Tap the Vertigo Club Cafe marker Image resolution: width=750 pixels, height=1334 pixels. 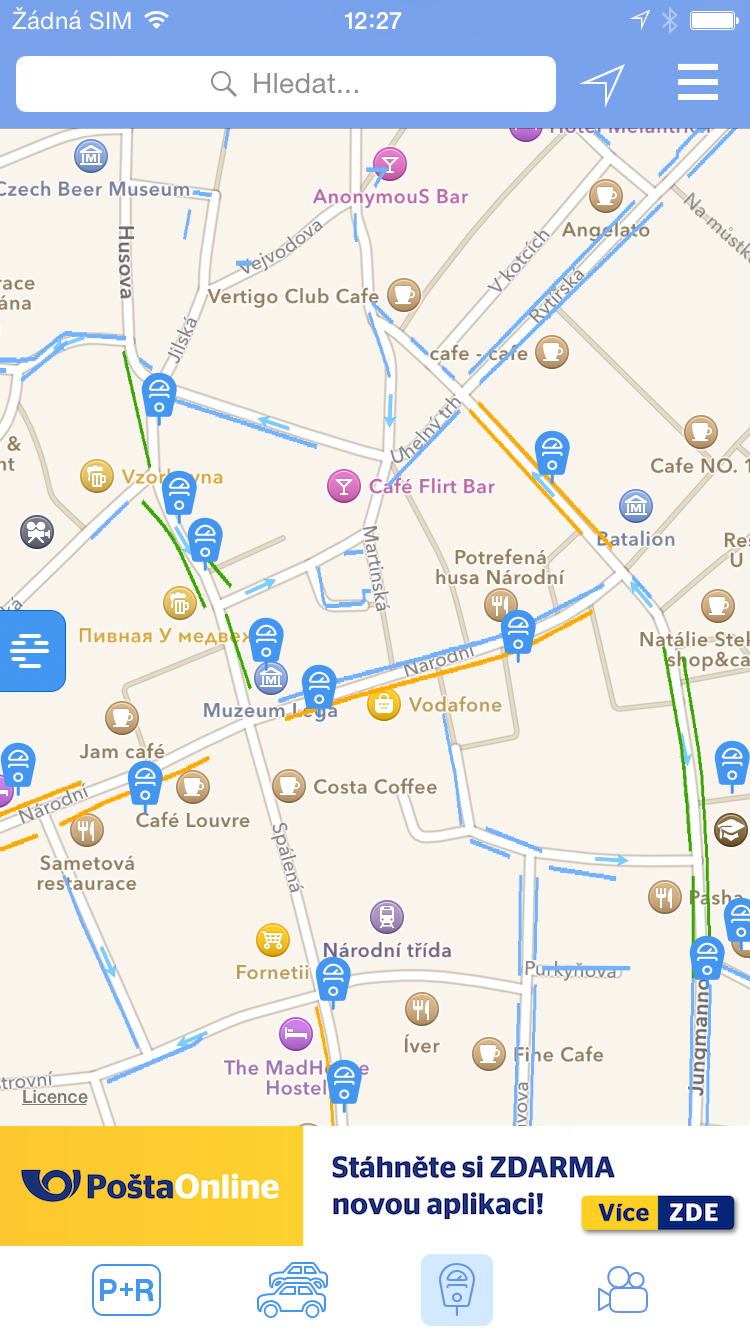[x=403, y=294]
